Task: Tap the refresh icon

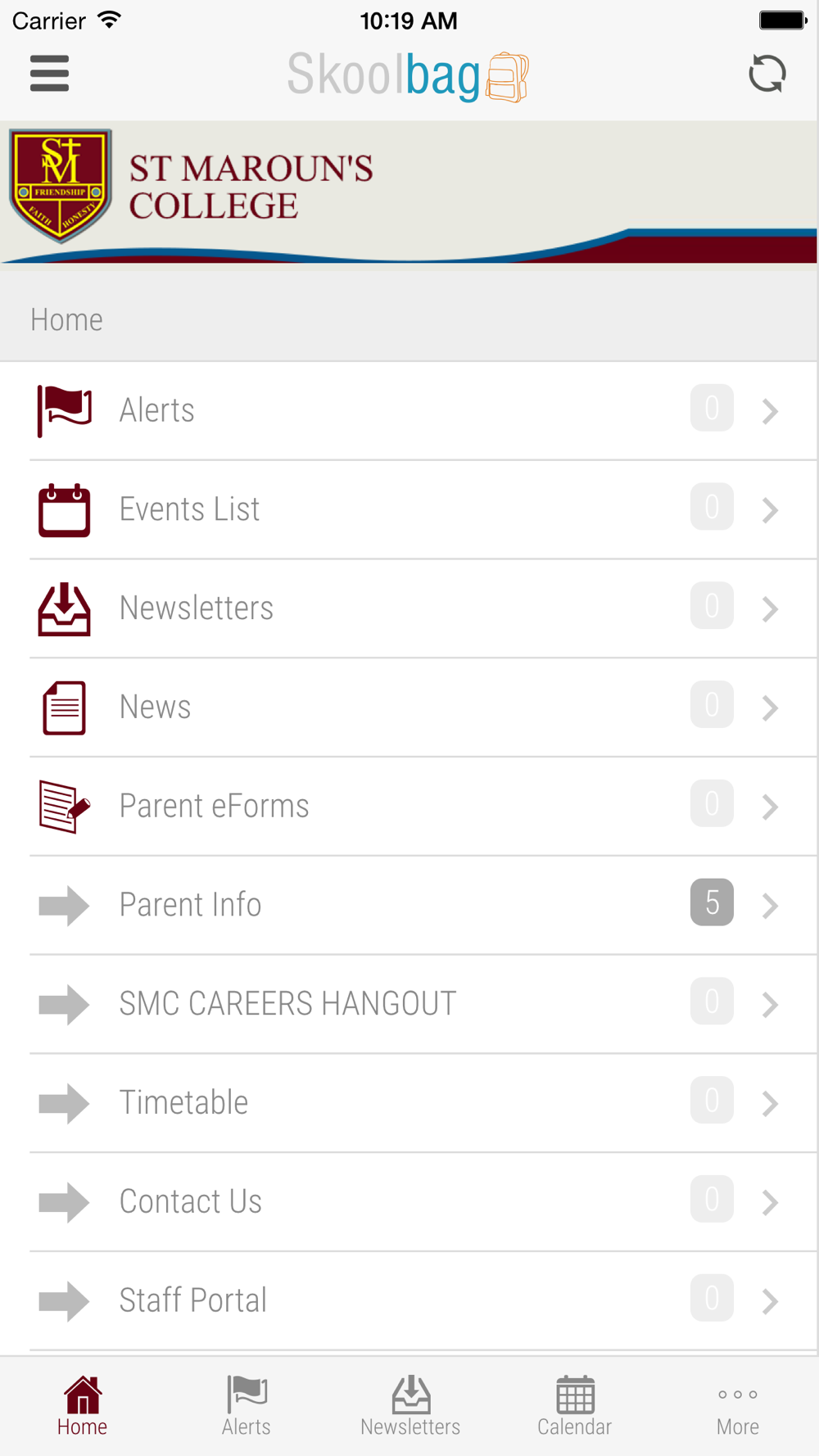Action: pos(767,74)
